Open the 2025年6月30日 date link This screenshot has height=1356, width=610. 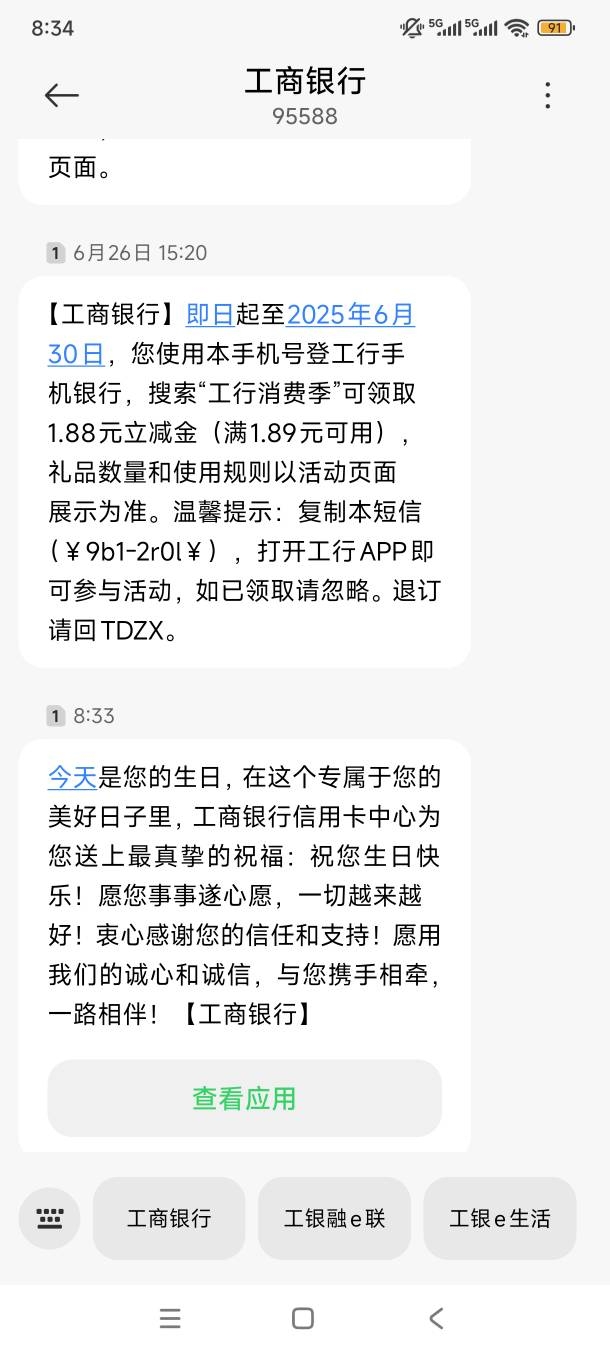point(350,315)
